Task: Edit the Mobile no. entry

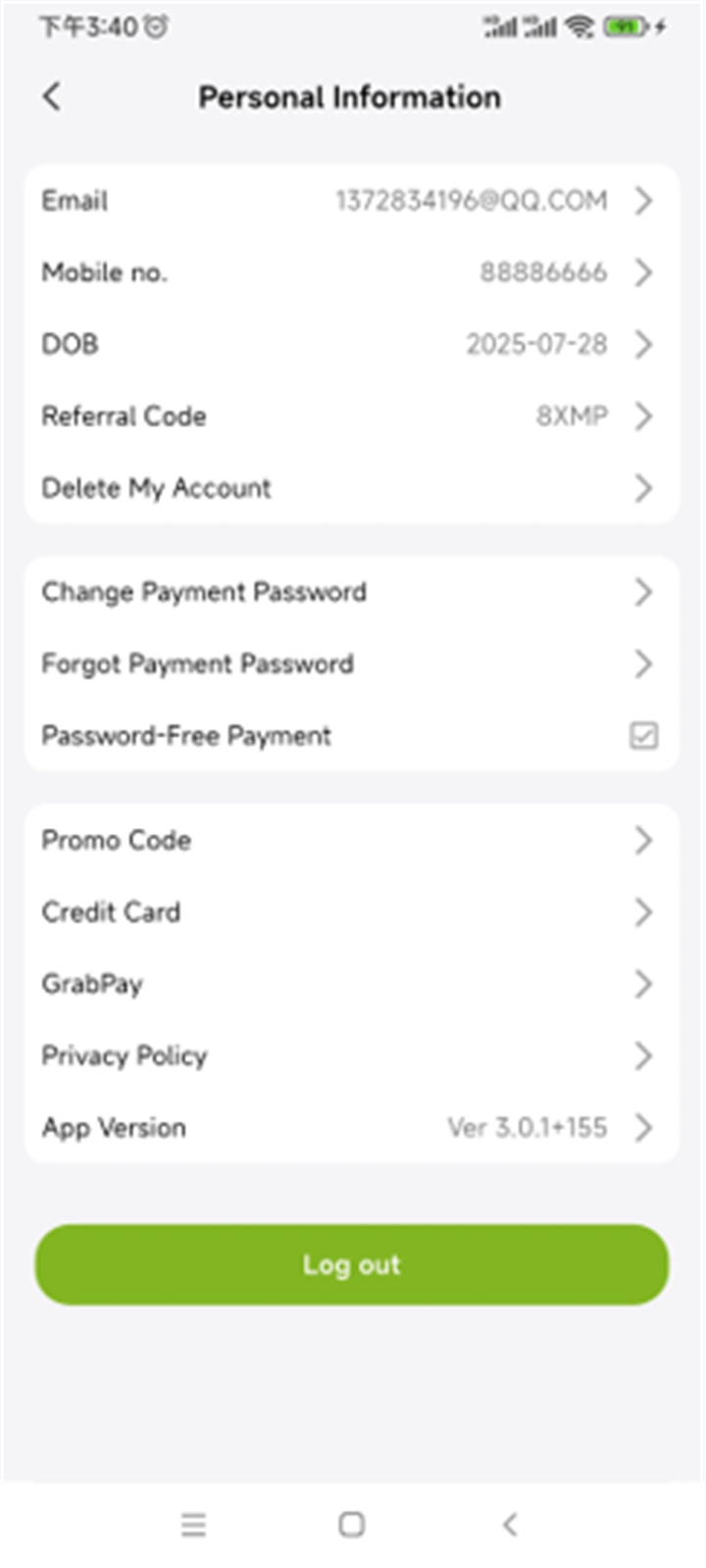Action: click(351, 272)
